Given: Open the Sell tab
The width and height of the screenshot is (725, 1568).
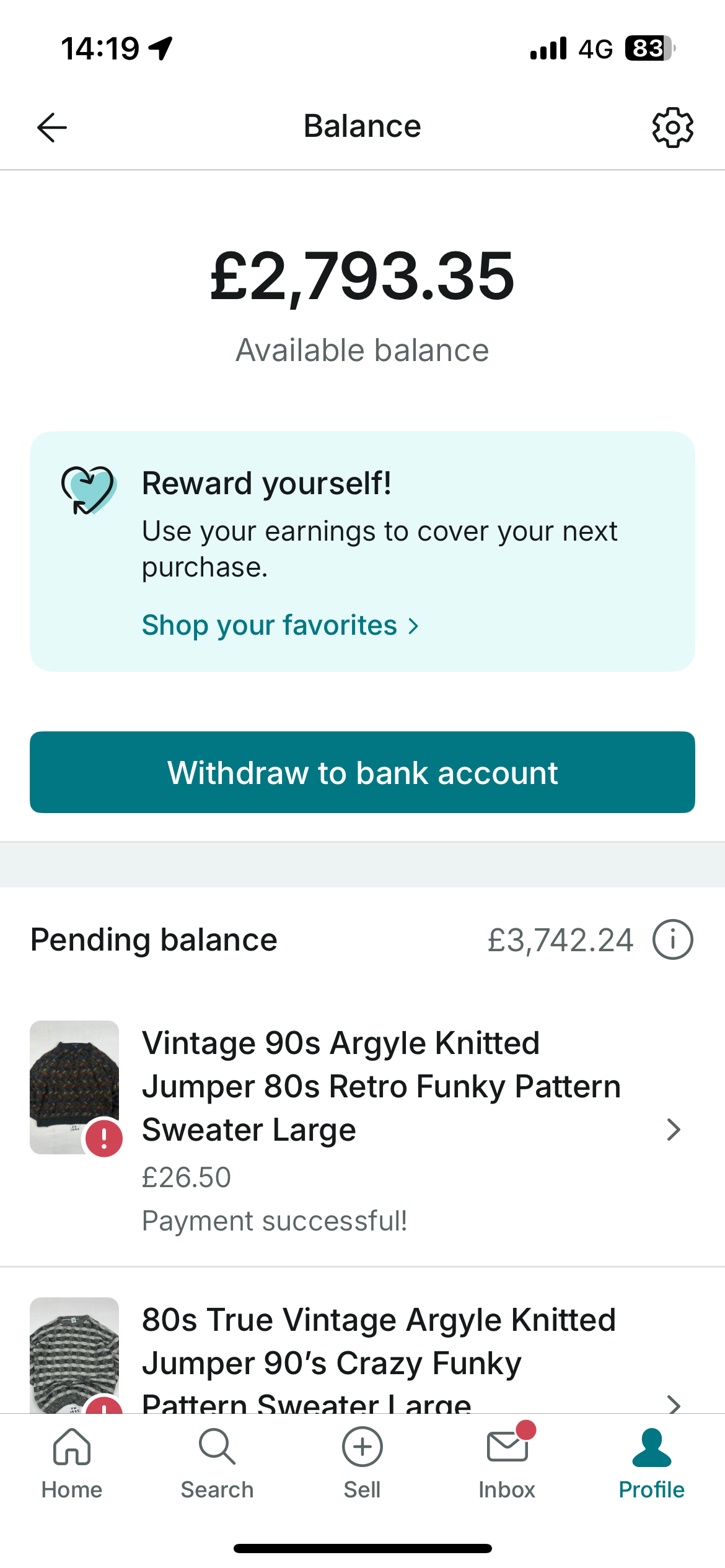Looking at the screenshot, I should (362, 1463).
